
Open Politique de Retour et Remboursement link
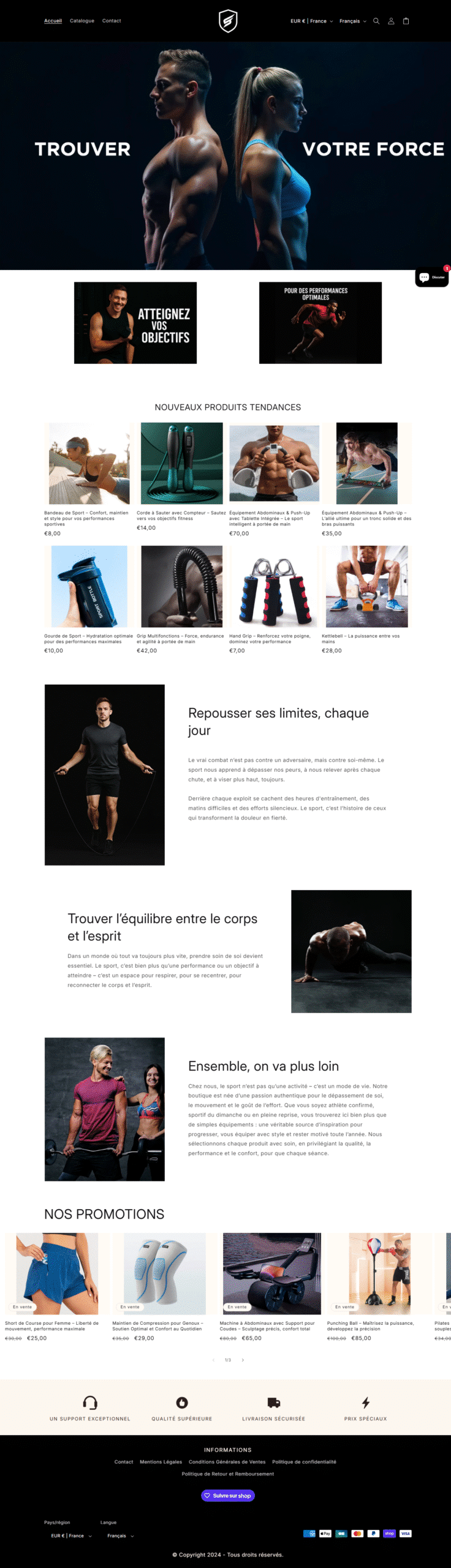coord(228,1474)
